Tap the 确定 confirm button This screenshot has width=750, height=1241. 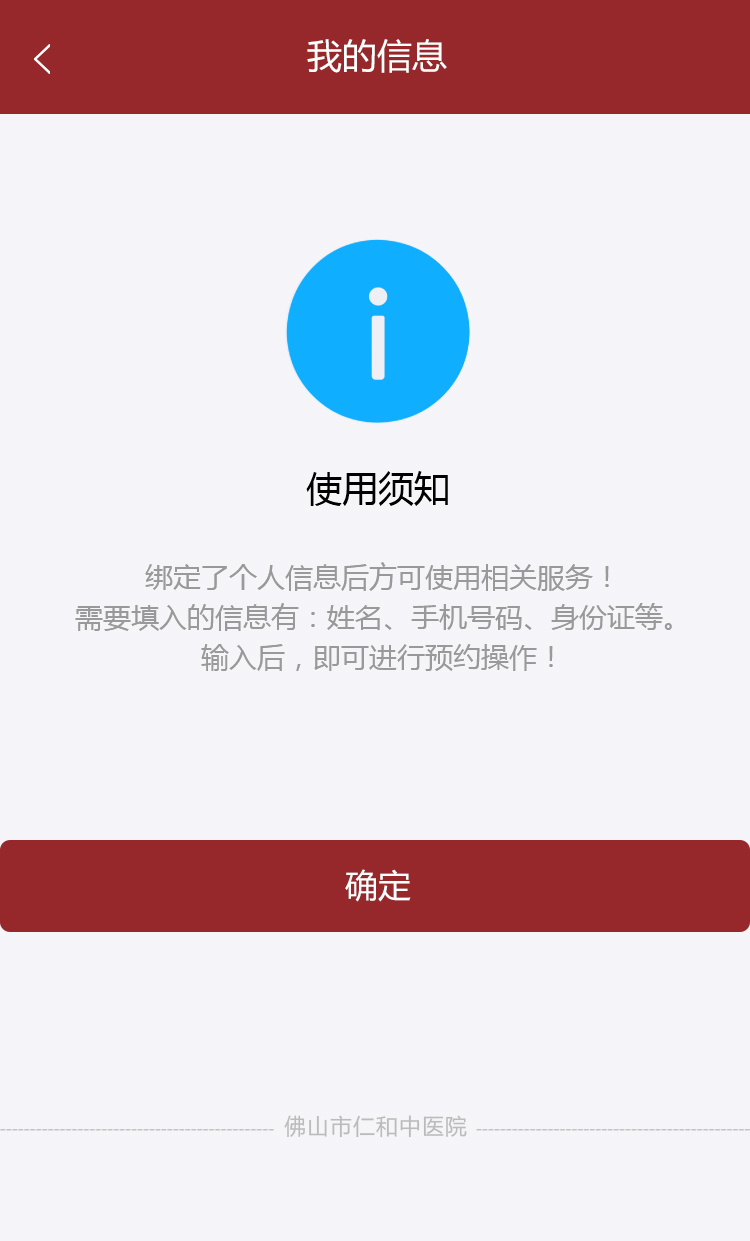(375, 886)
